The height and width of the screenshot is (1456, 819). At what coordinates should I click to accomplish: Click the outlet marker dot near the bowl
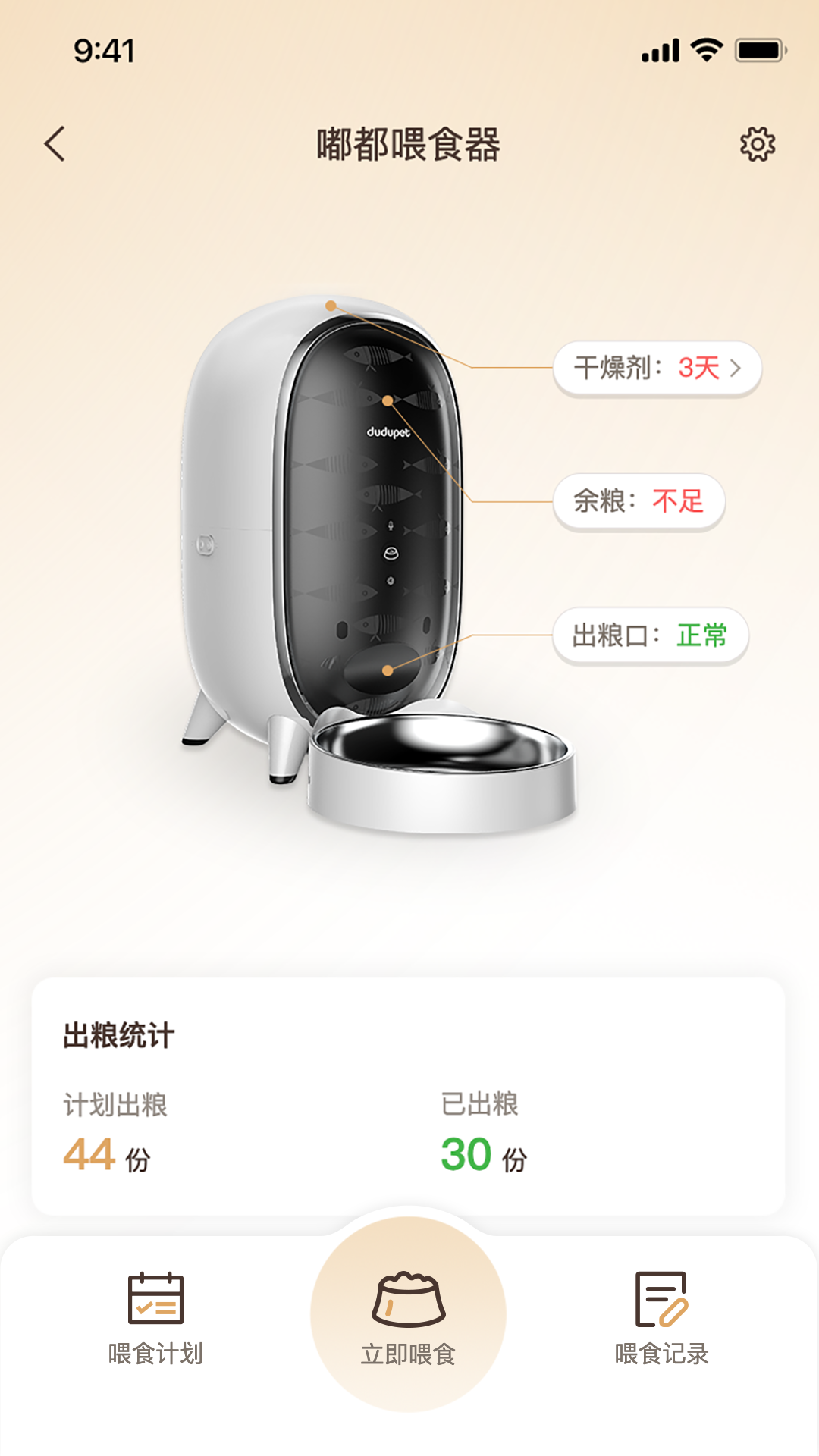click(x=388, y=670)
